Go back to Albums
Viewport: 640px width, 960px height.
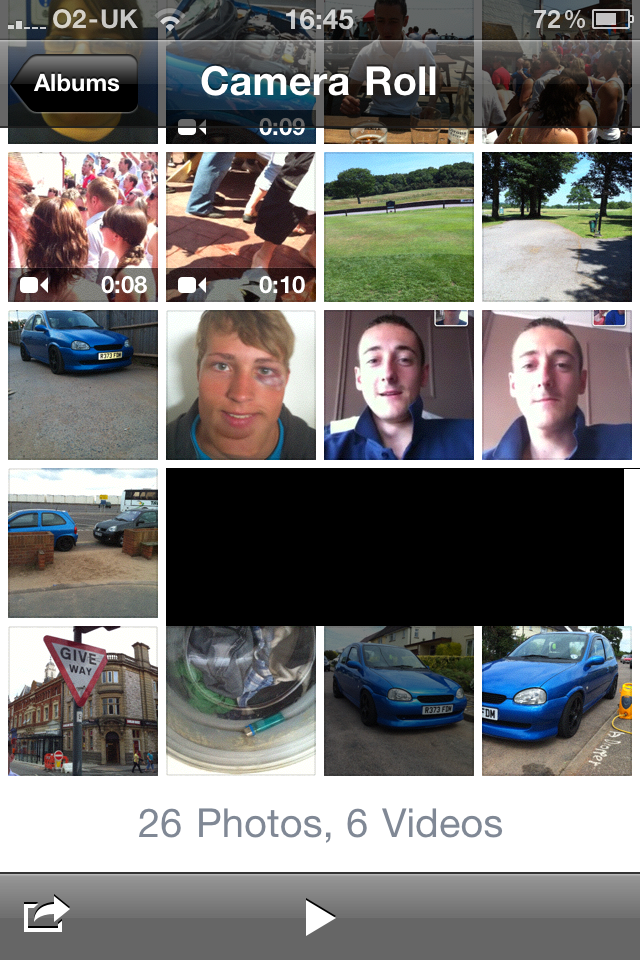74,84
